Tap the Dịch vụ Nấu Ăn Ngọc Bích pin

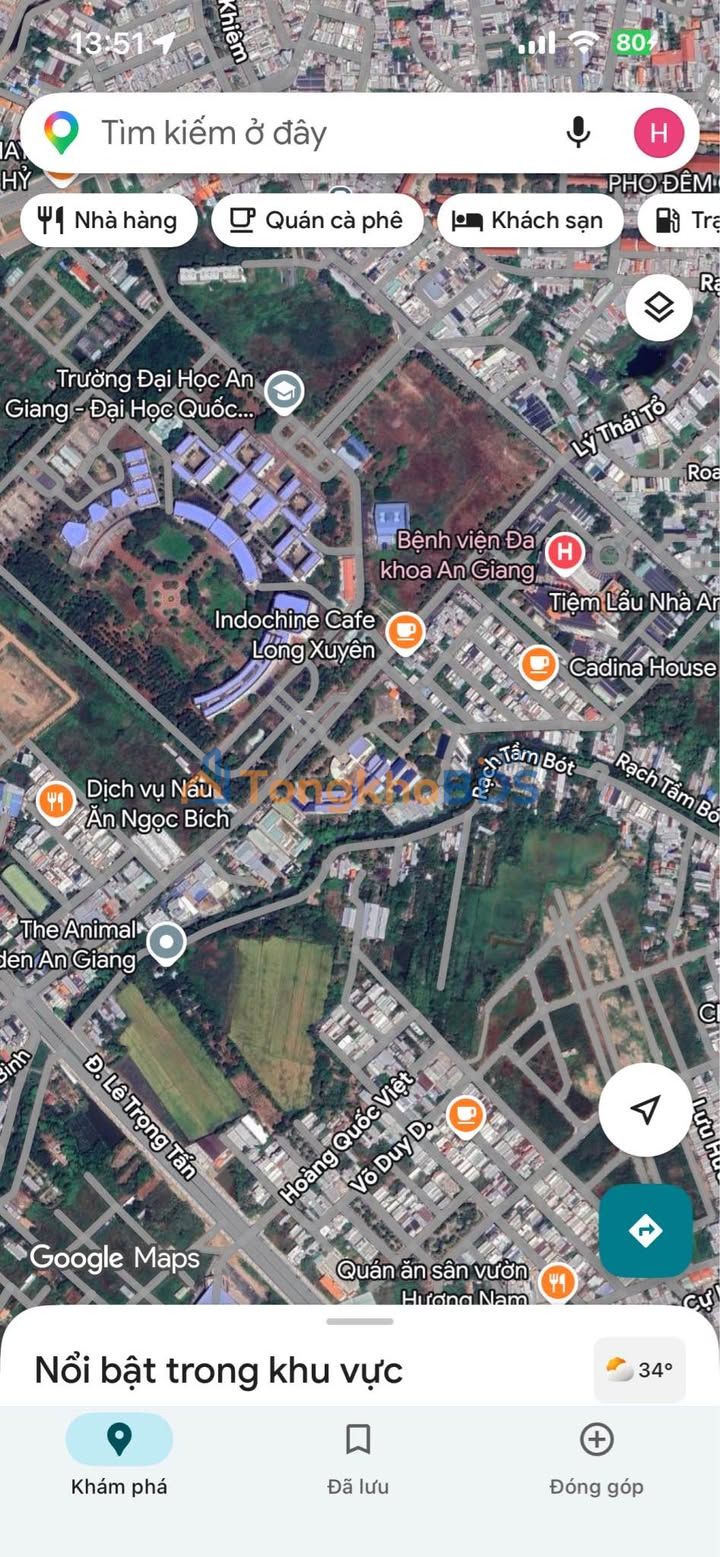pyautogui.click(x=56, y=802)
